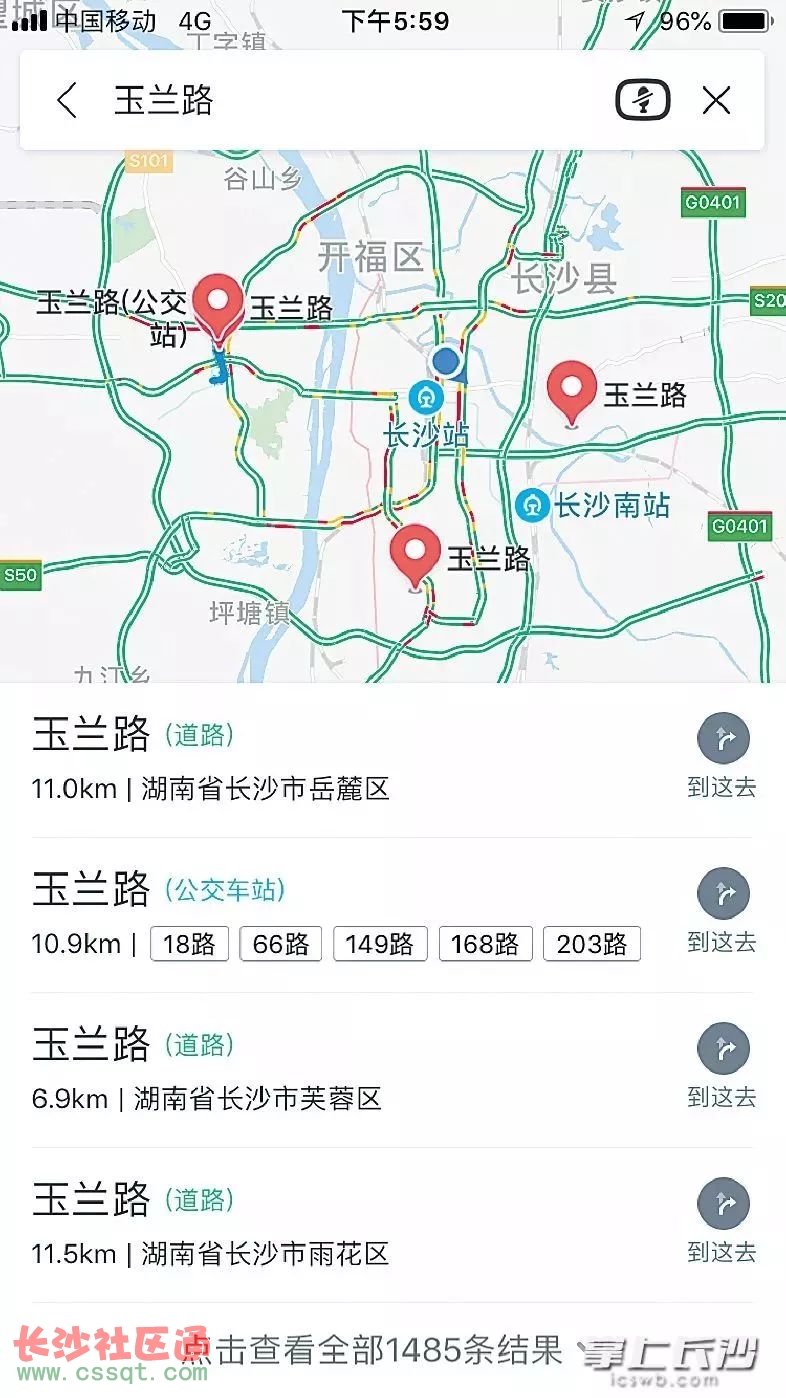Select bus line 66路 chip
The width and height of the screenshot is (786, 1398).
280,944
